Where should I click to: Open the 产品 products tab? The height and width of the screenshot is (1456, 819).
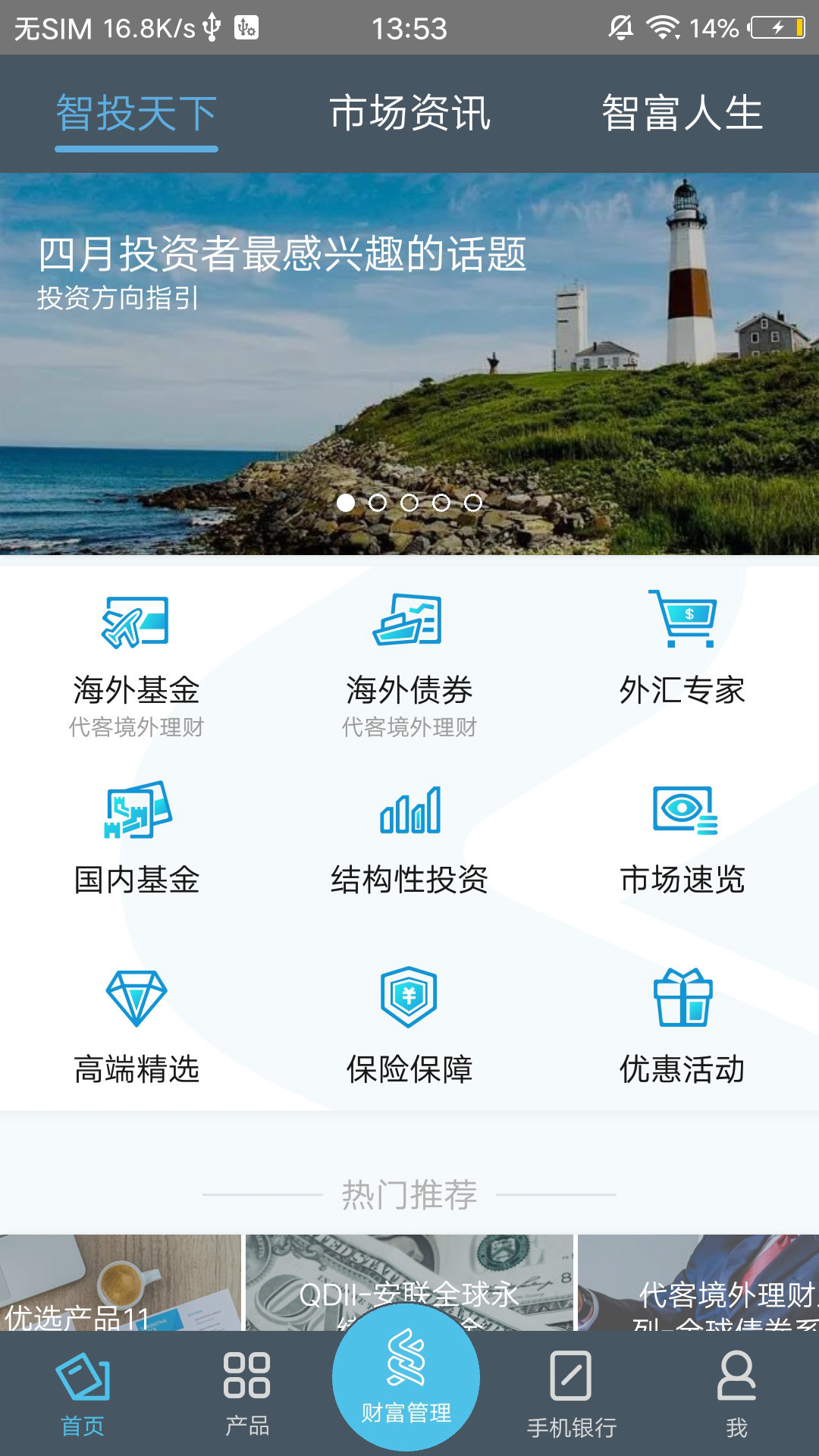click(x=246, y=1395)
